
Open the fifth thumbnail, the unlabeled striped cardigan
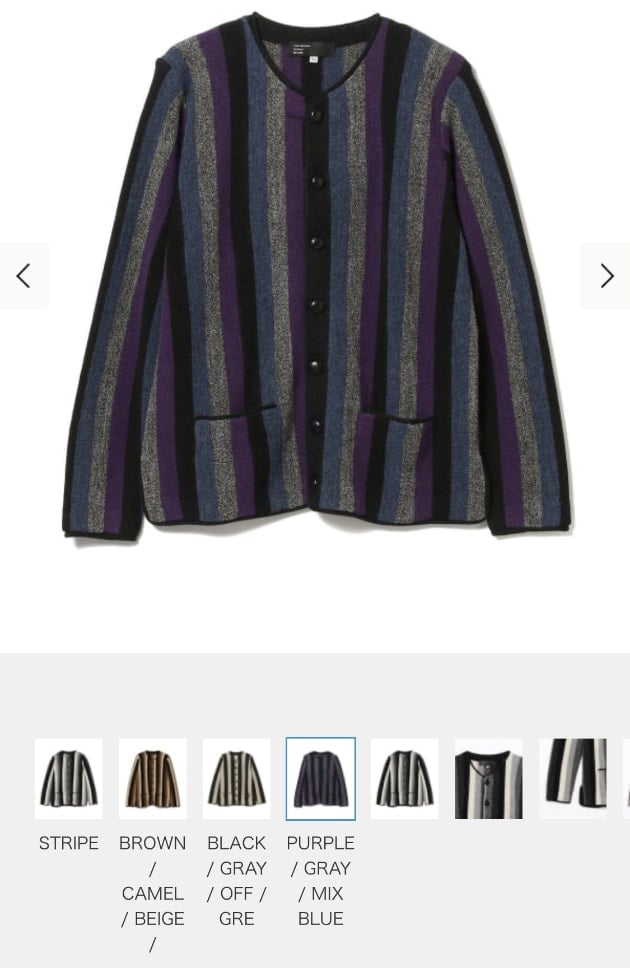point(404,779)
